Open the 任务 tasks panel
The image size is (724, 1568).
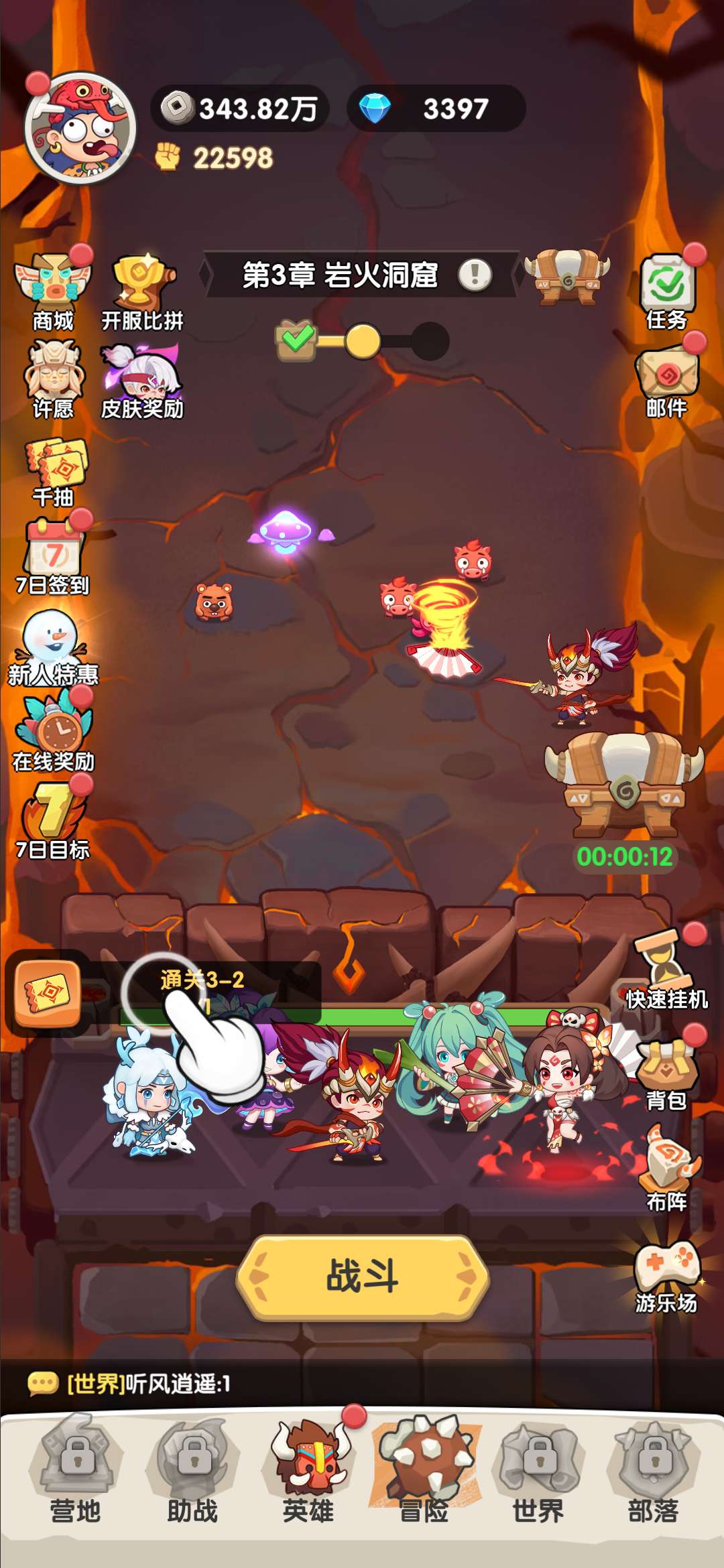(x=666, y=289)
